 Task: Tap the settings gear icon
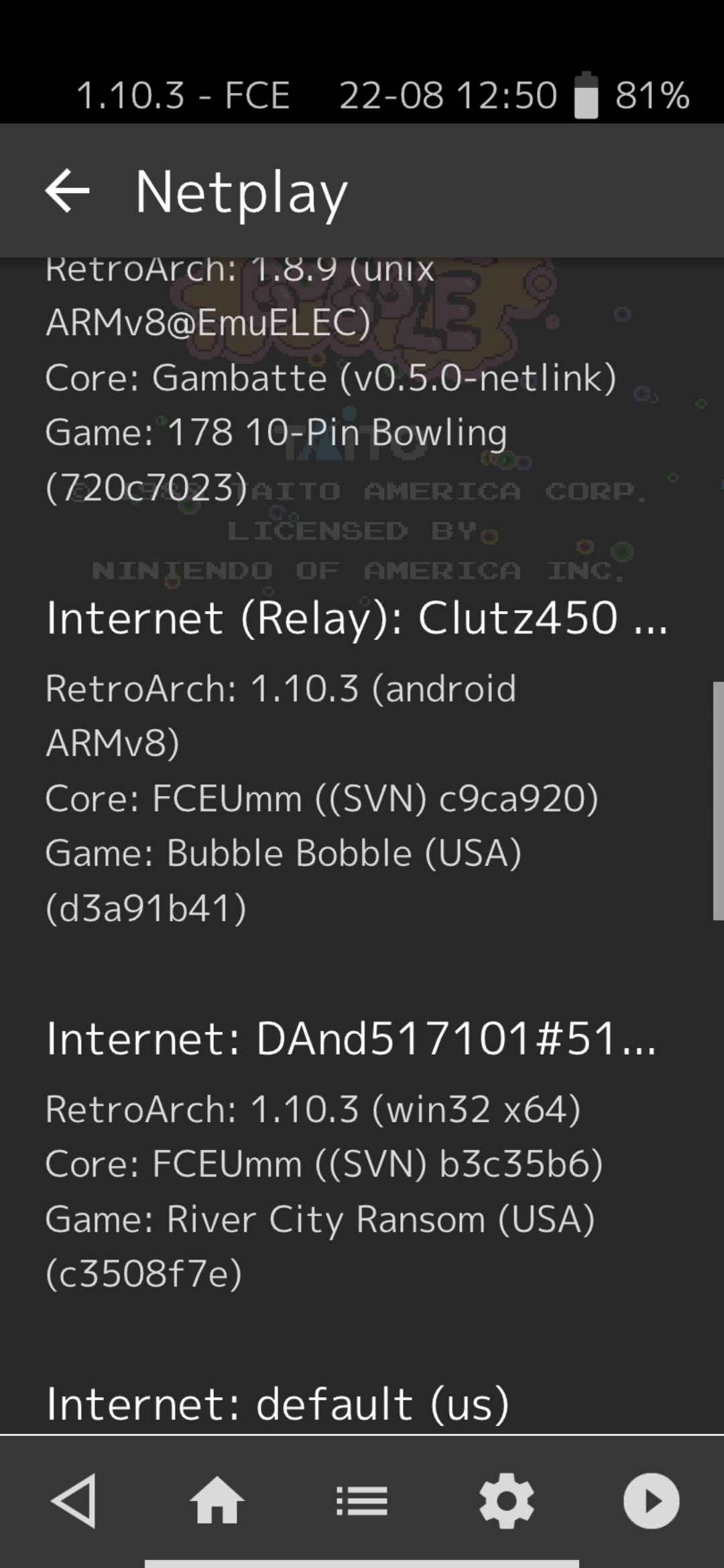[507, 1500]
